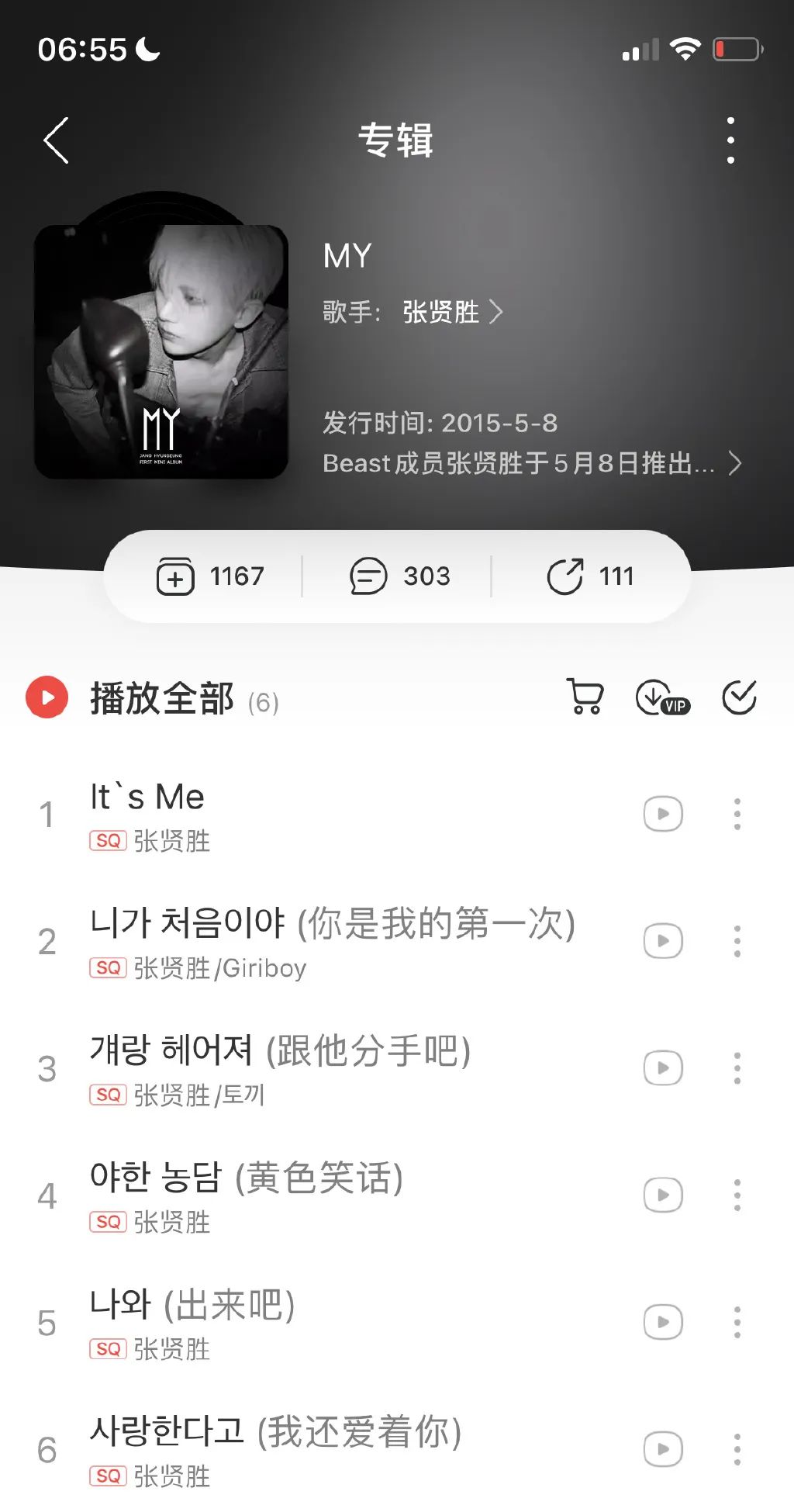Open more options for 개랑 헤어져
The image size is (794, 1512).
(x=737, y=1068)
